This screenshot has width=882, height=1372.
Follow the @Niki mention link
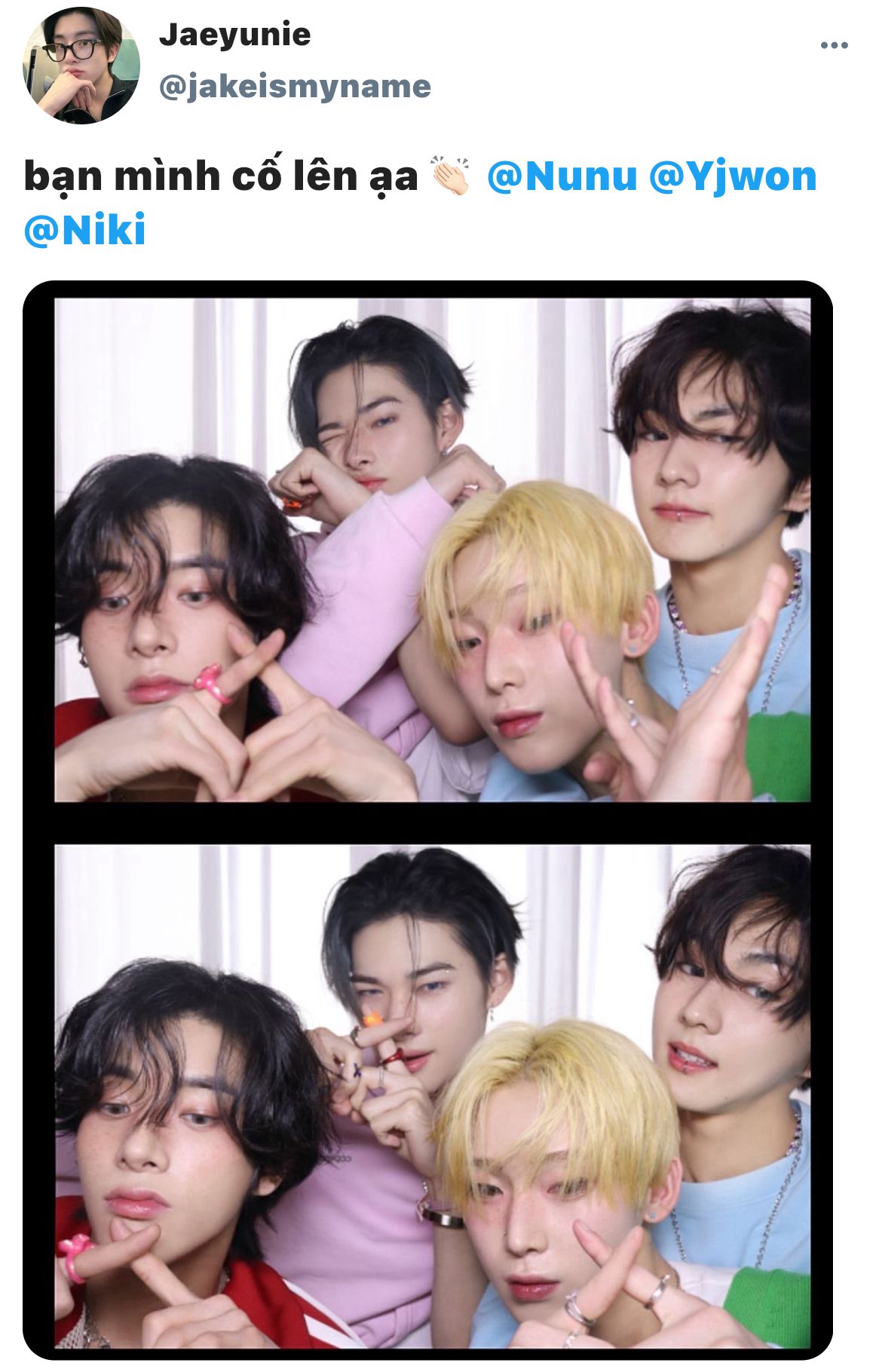pos(84,231)
